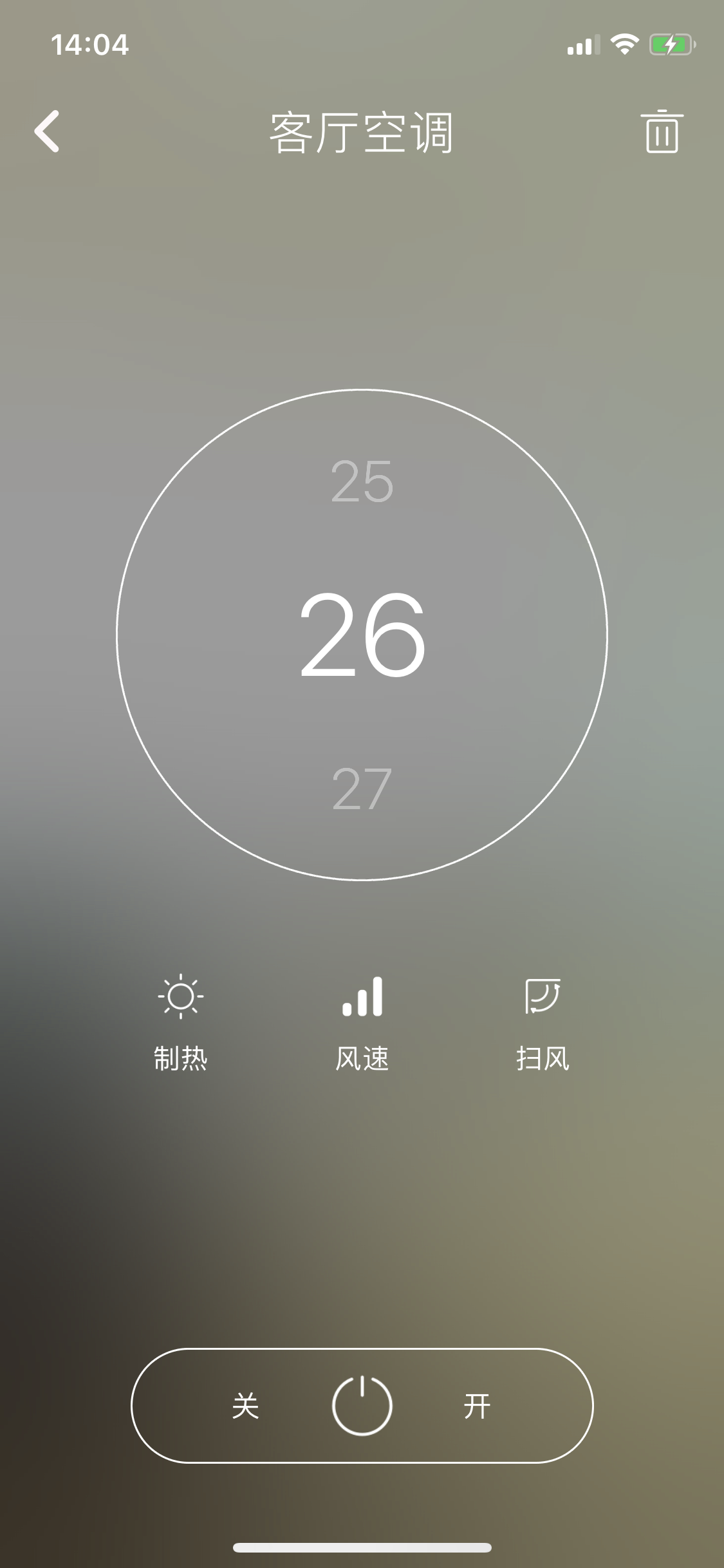Select temperature 25 on the dial

(362, 481)
